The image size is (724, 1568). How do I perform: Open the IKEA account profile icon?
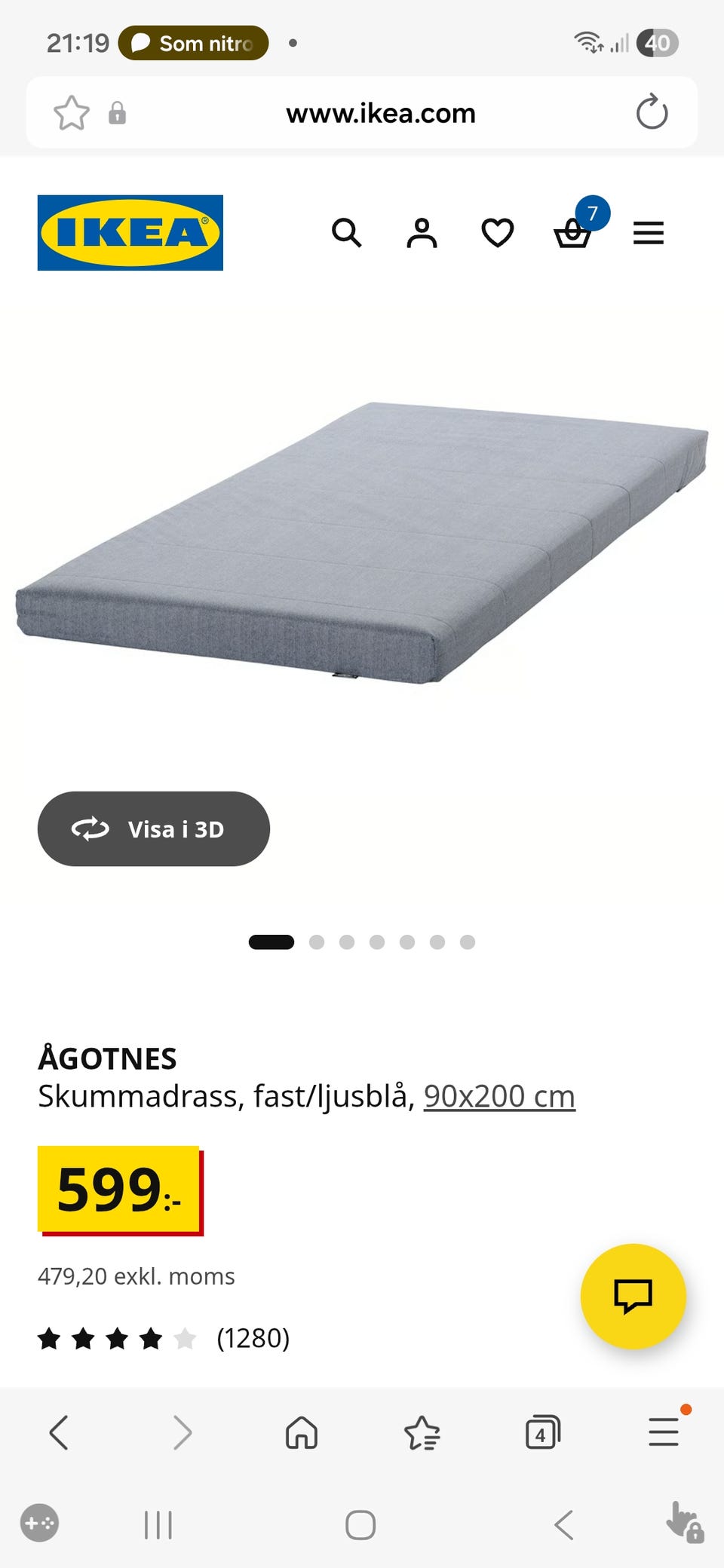[x=422, y=233]
